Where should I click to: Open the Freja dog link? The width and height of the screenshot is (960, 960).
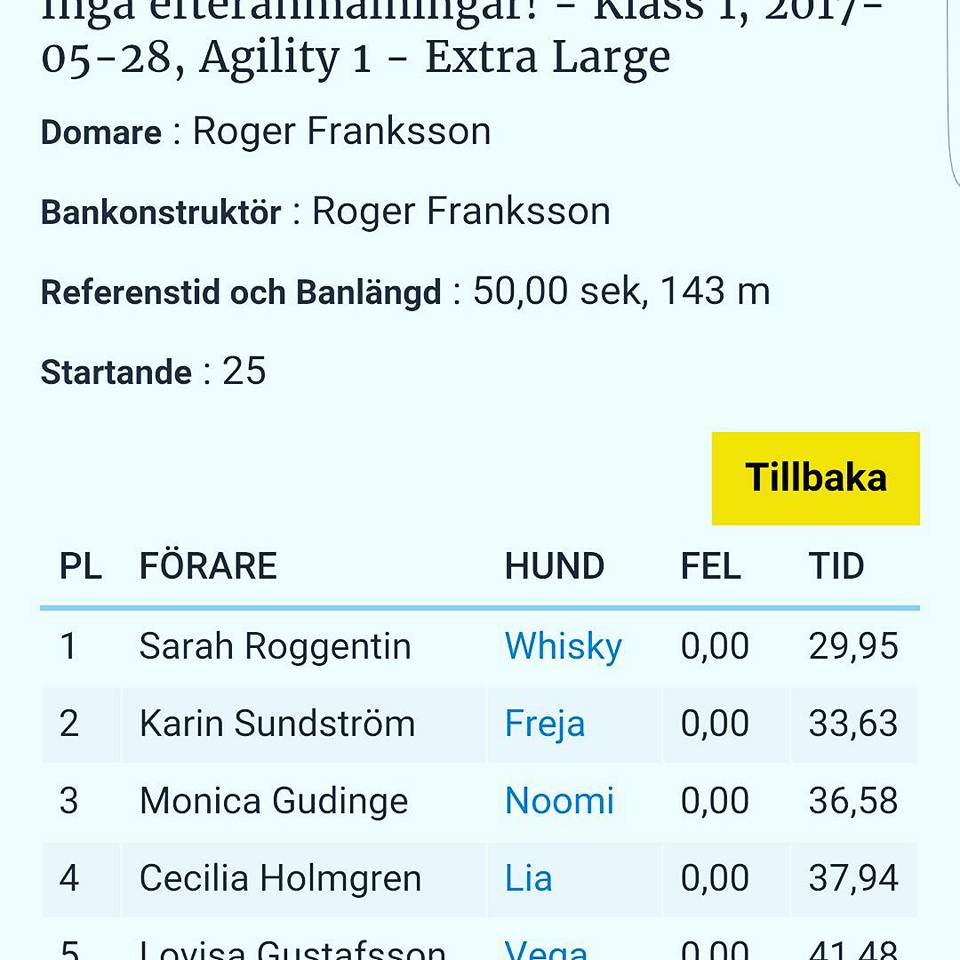544,723
